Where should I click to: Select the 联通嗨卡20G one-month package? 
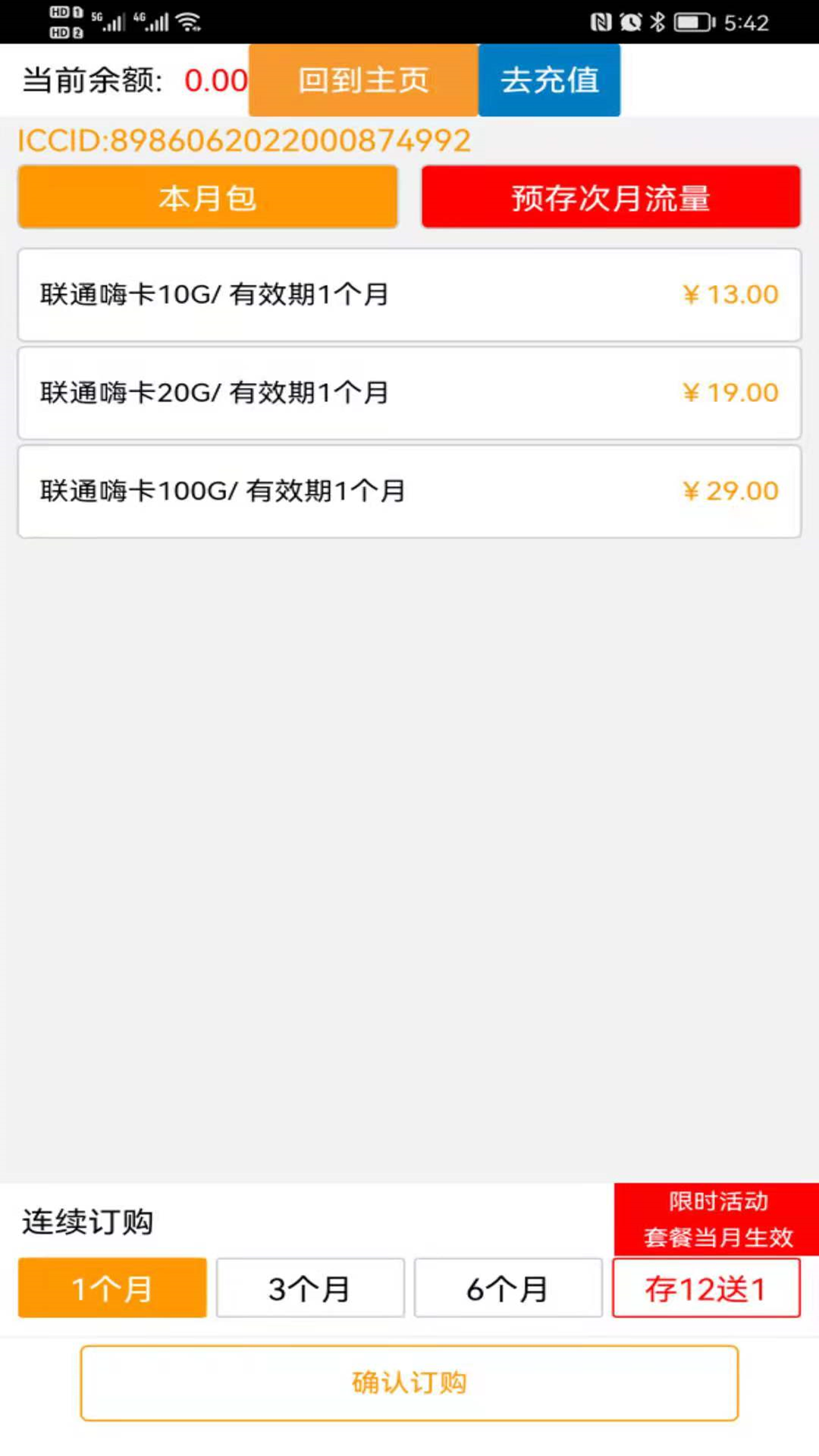pyautogui.click(x=409, y=393)
